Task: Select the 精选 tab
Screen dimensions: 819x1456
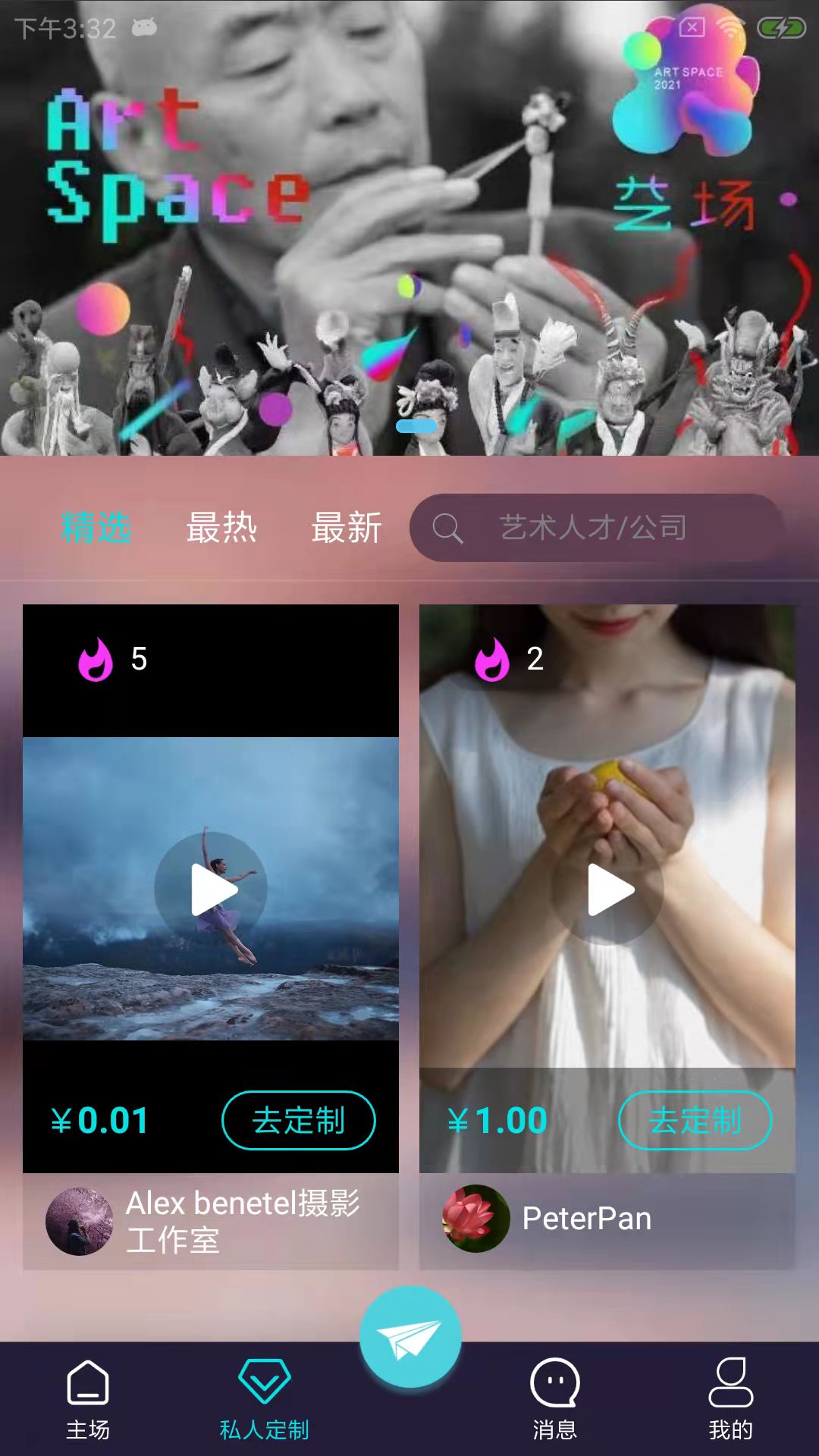Action: pyautogui.click(x=97, y=530)
